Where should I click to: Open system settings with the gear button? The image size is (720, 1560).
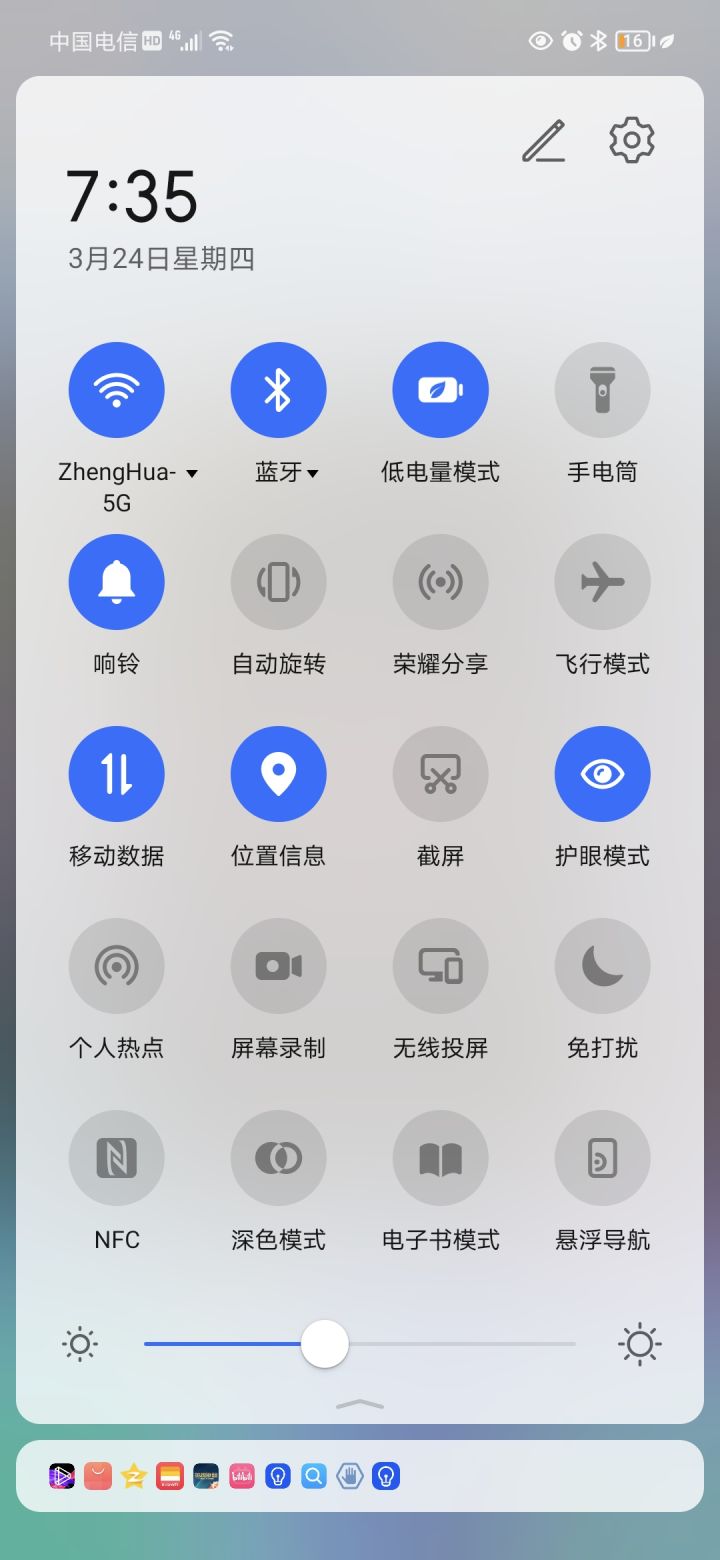[x=631, y=140]
